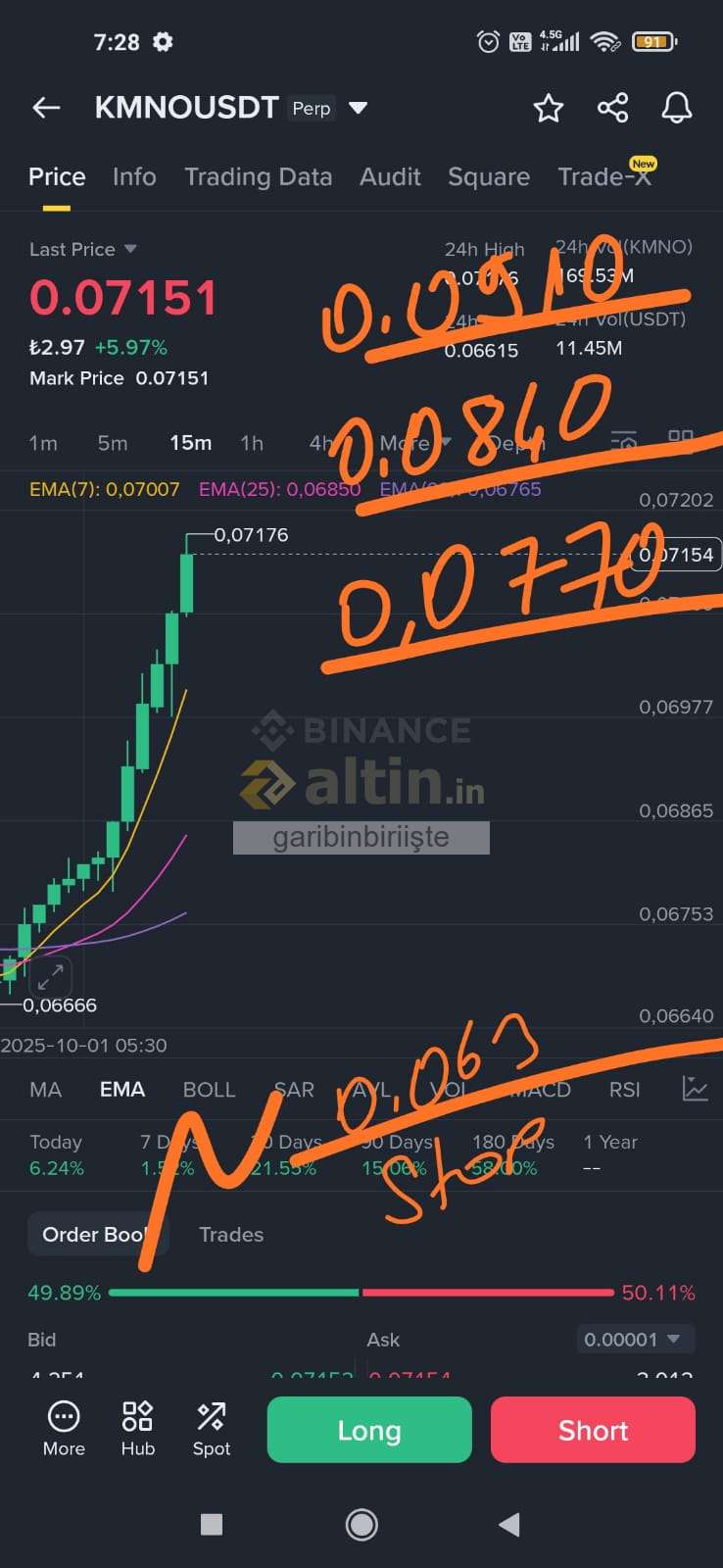Add KMNOUSDT to favorites with star
This screenshot has height=1568, width=723.
(548, 108)
